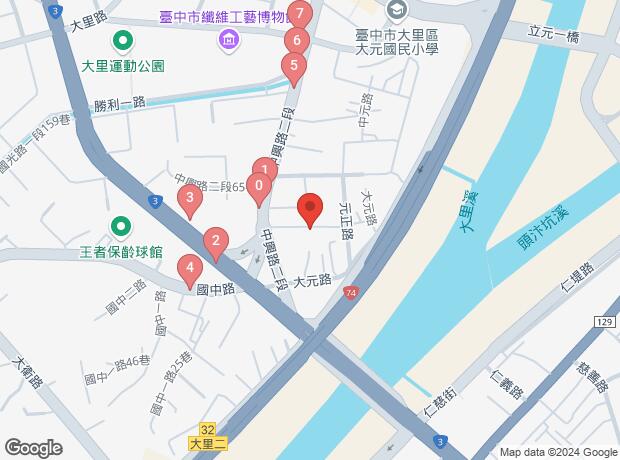
Task: Open 大元國民小學 school icon
Action: coord(397,10)
